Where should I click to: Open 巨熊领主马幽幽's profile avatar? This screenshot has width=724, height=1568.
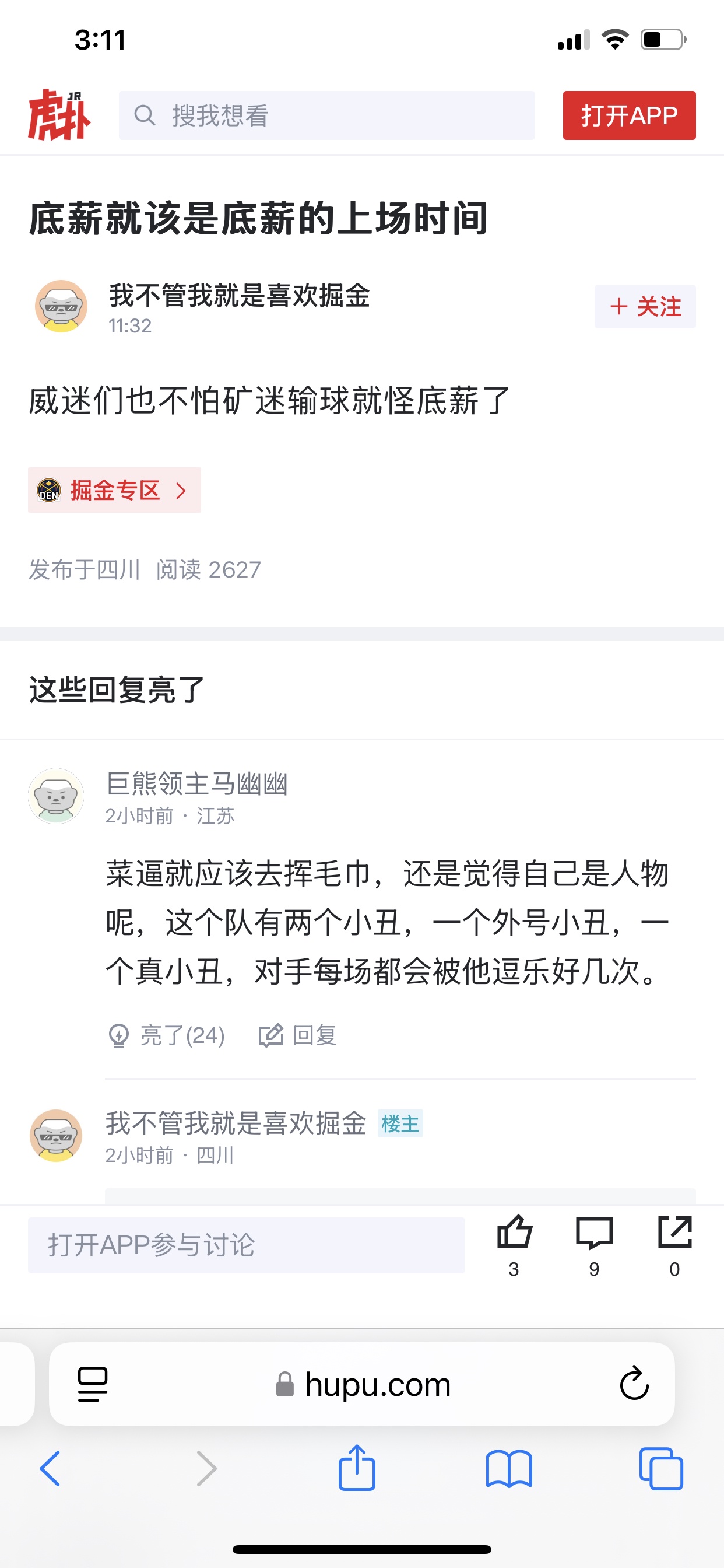click(x=56, y=796)
